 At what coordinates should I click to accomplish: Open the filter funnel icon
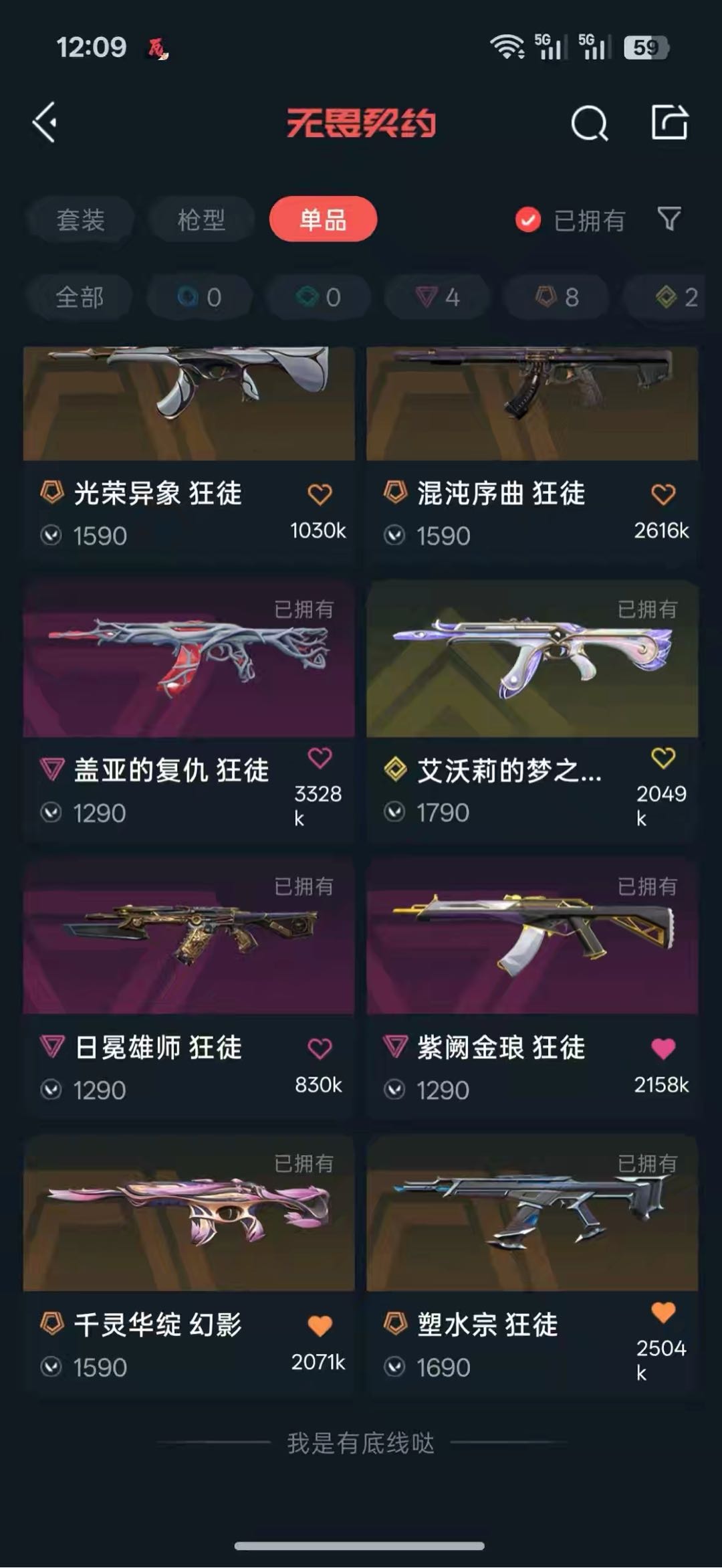[669, 219]
